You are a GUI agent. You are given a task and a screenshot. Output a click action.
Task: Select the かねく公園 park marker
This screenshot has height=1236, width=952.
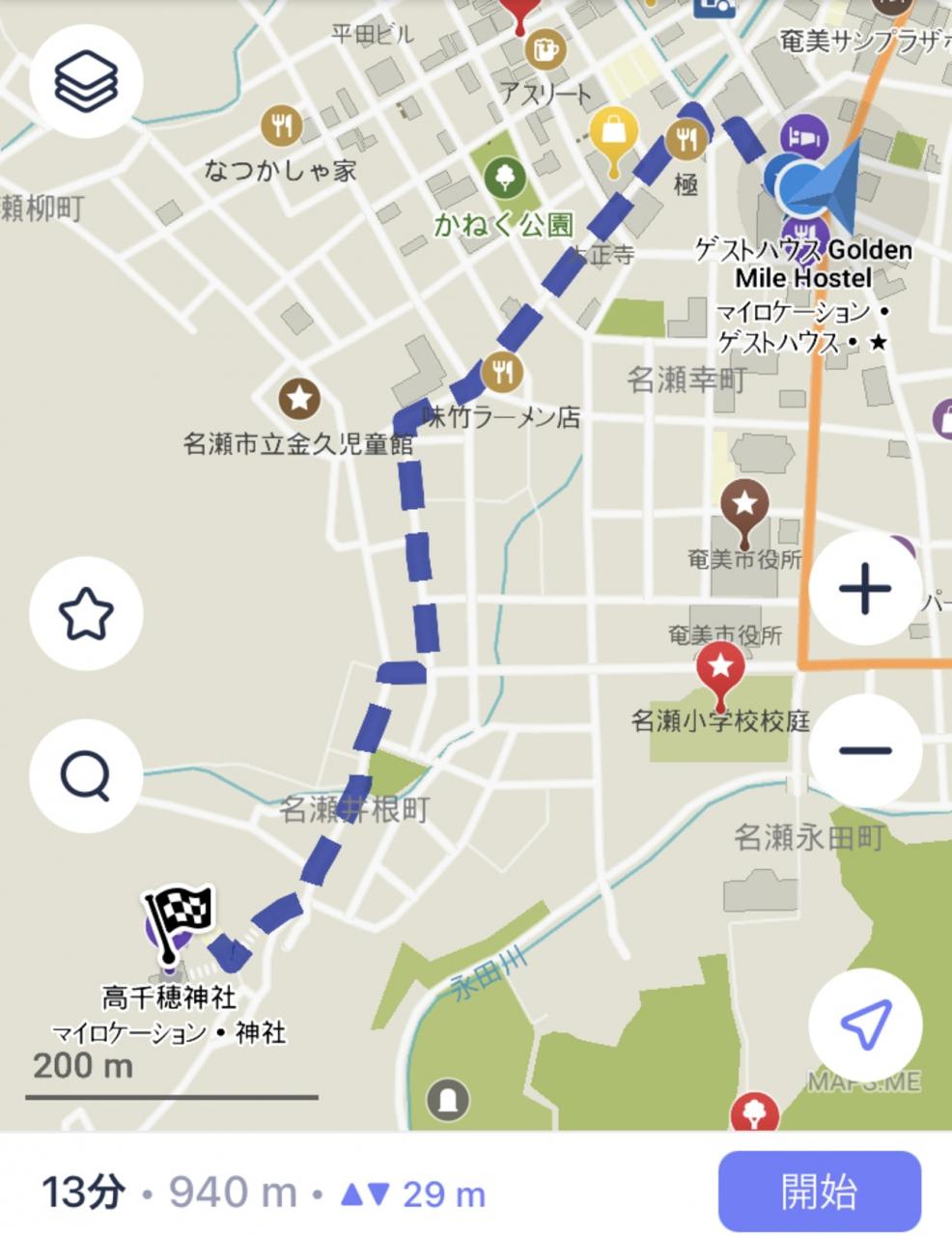click(x=505, y=176)
